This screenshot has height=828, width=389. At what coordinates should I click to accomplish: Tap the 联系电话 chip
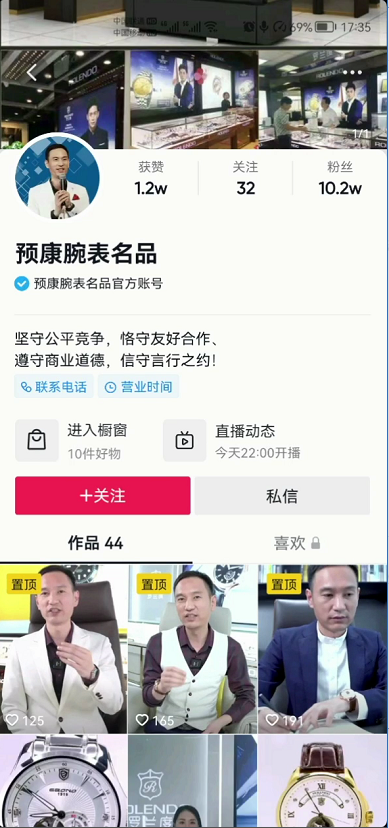[54, 387]
